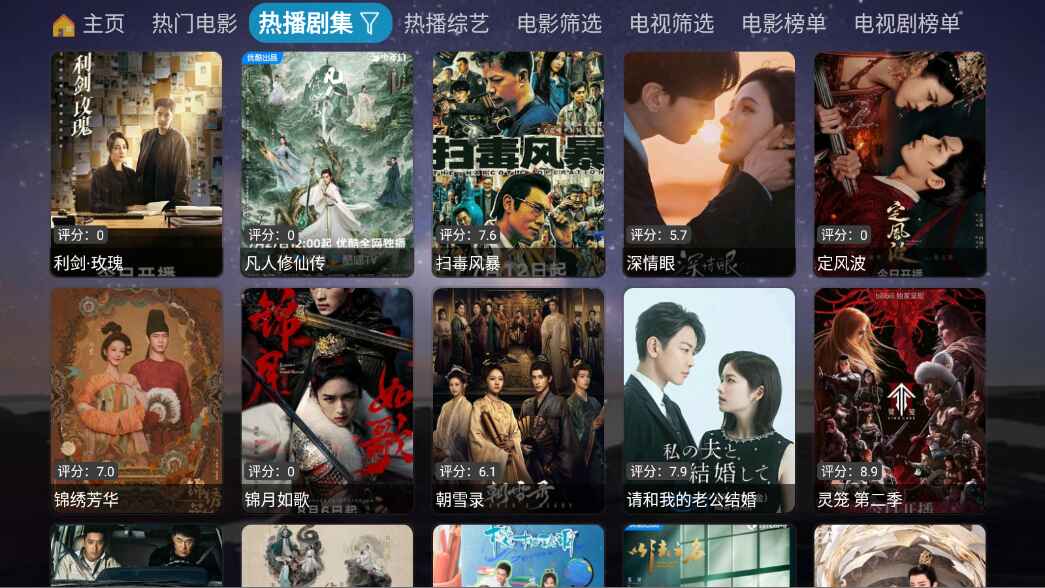Viewport: 1045px width, 588px height.
Task: Open the 凡人修仙传 poster card
Action: [x=327, y=164]
